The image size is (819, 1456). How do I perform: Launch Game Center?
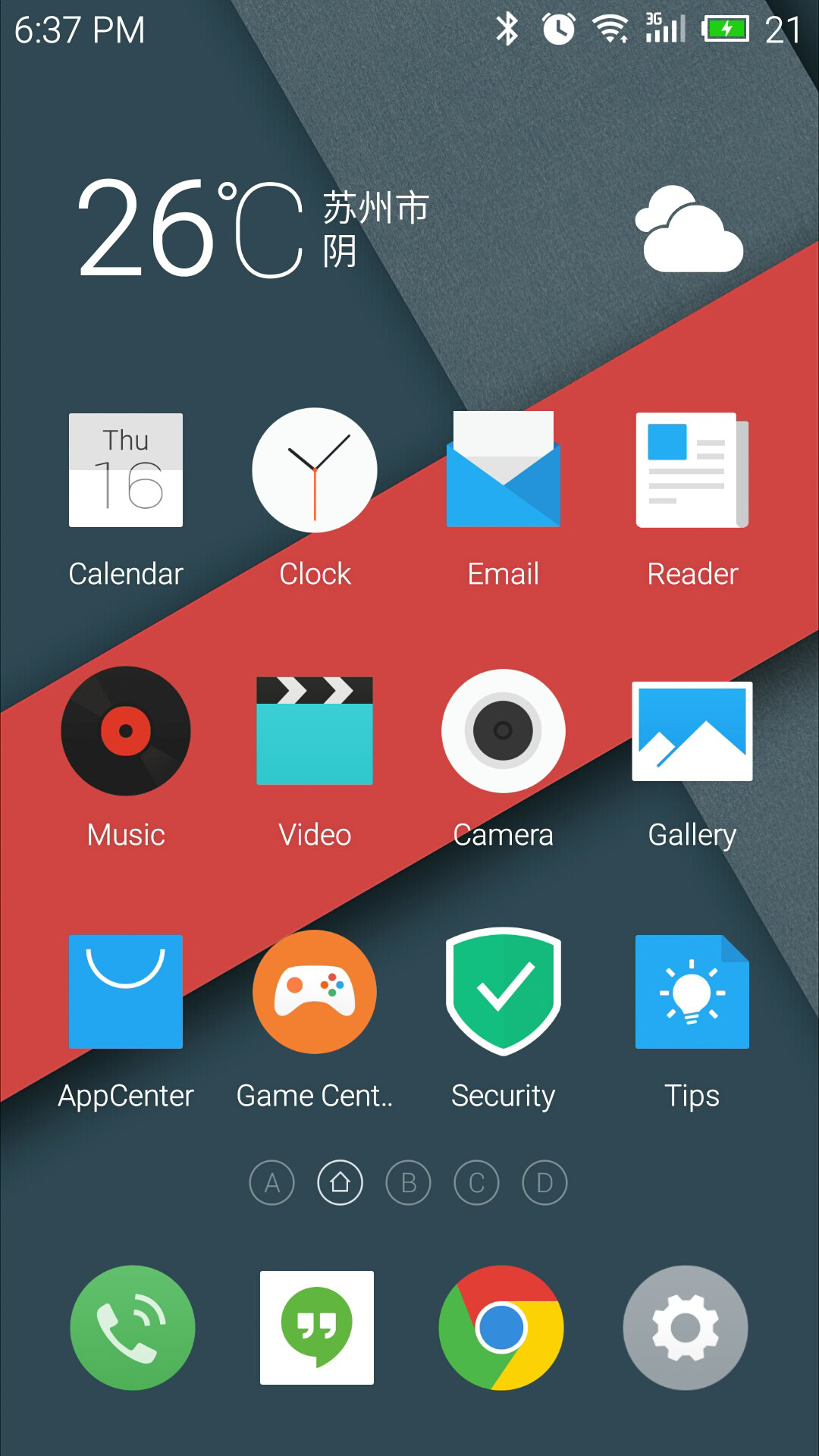315,992
